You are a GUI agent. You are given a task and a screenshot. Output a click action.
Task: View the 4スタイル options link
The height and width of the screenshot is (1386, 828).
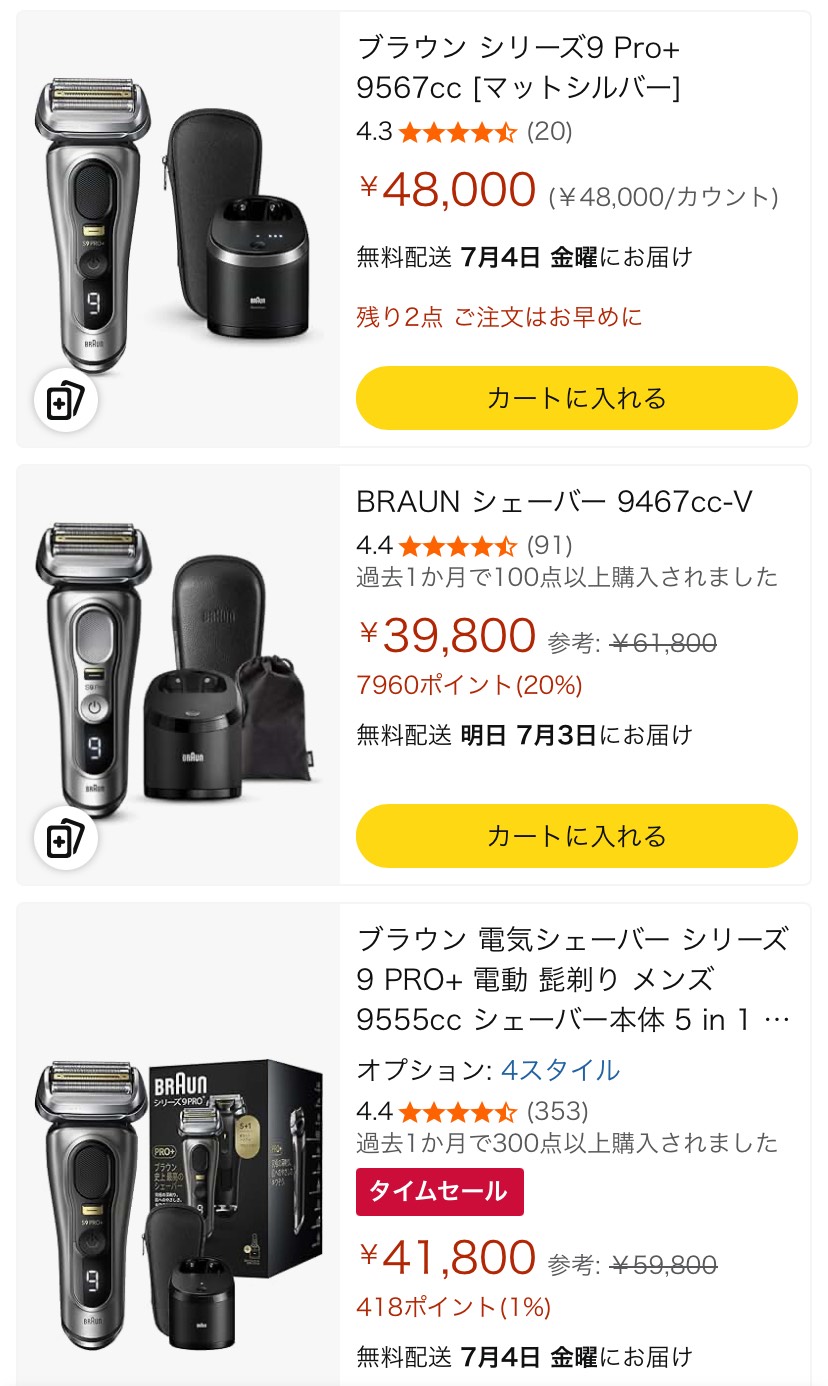[560, 1070]
